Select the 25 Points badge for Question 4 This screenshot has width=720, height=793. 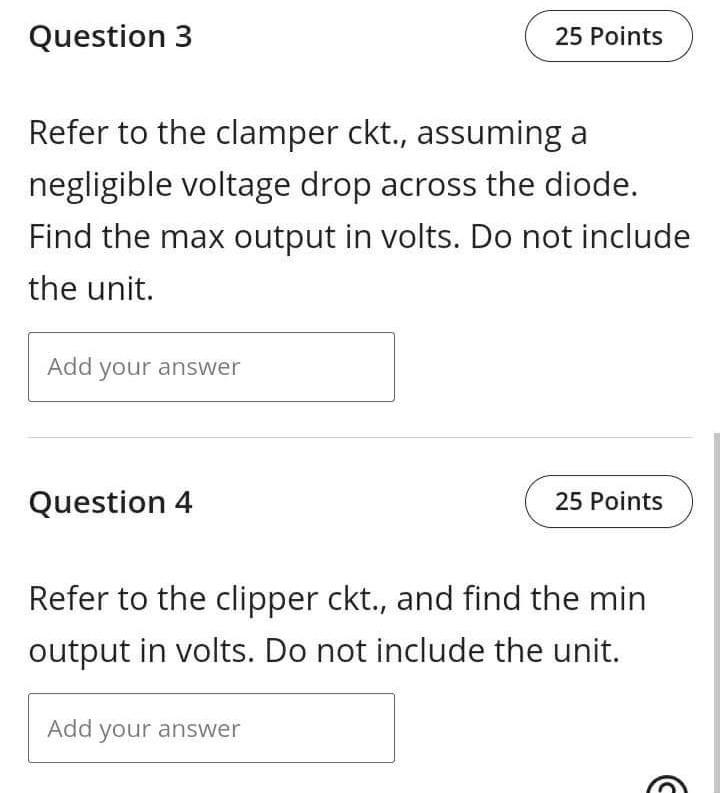[608, 501]
